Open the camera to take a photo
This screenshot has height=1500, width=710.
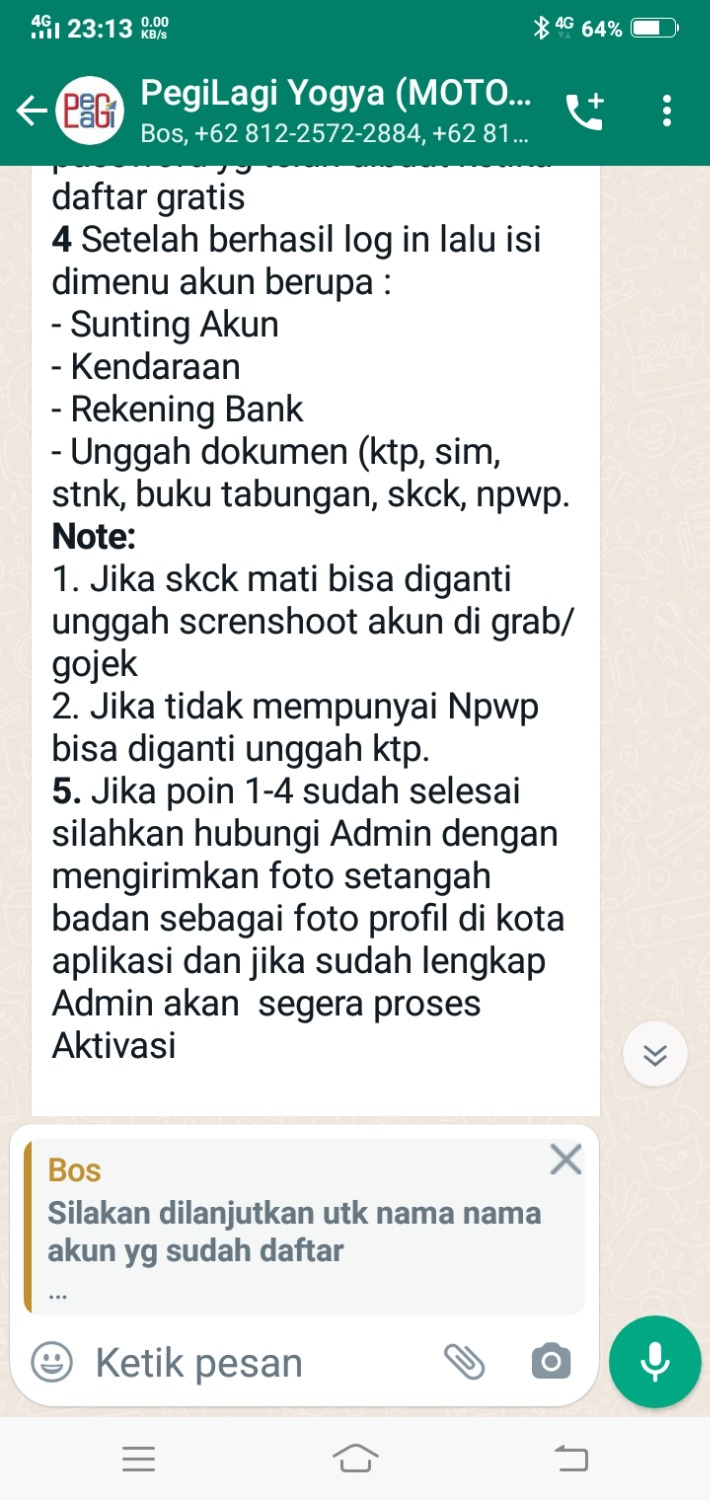[x=551, y=1361]
